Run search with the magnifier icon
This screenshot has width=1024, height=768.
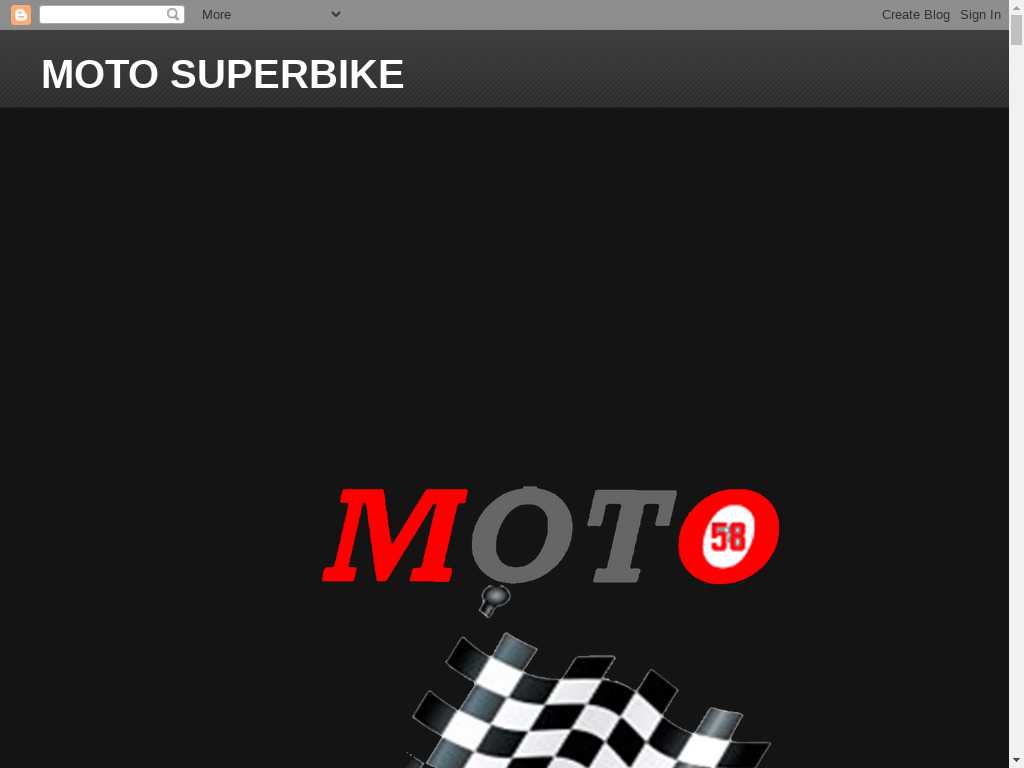(174, 15)
